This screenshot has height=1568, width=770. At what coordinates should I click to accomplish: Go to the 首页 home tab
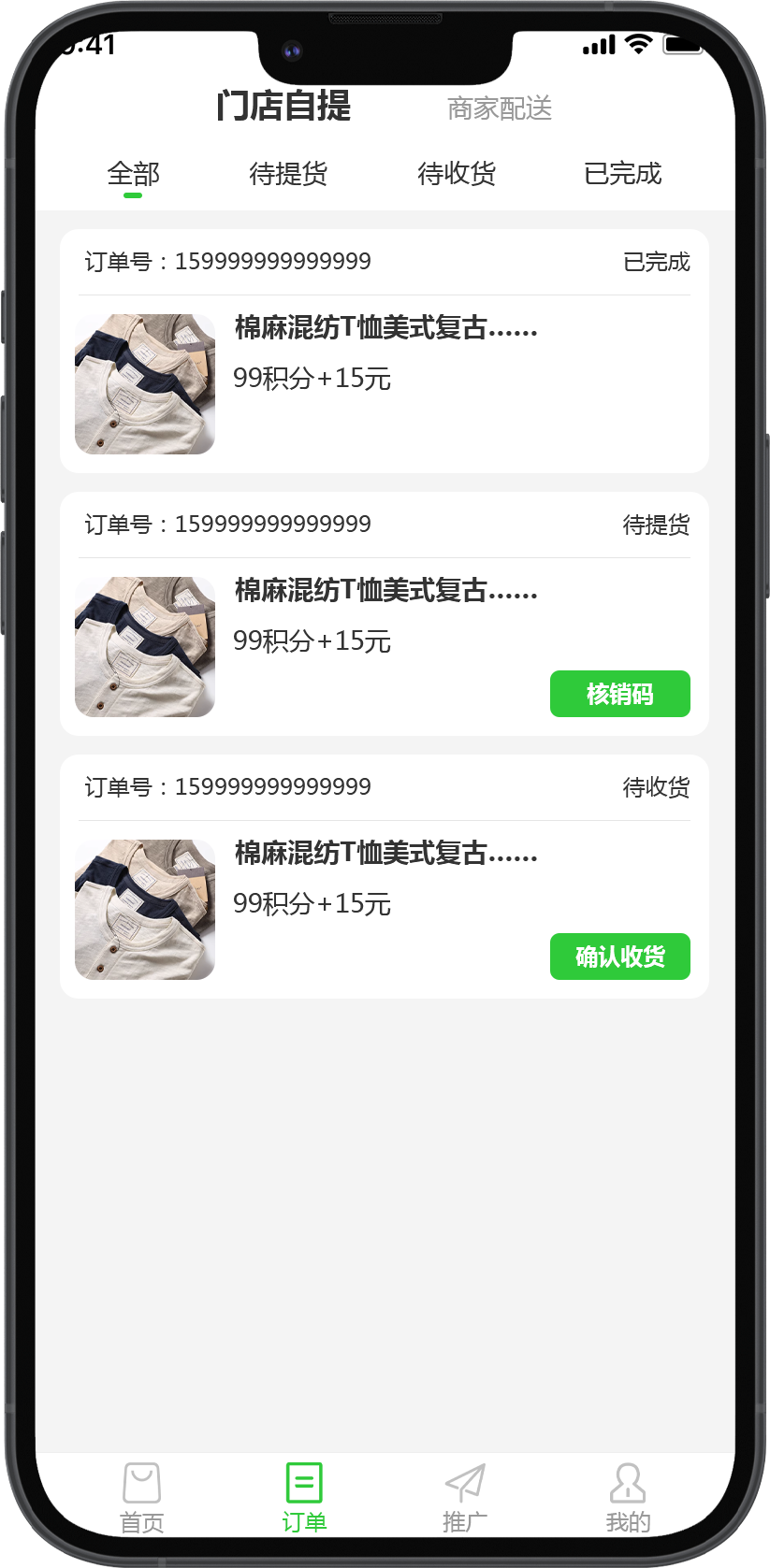[142, 1498]
